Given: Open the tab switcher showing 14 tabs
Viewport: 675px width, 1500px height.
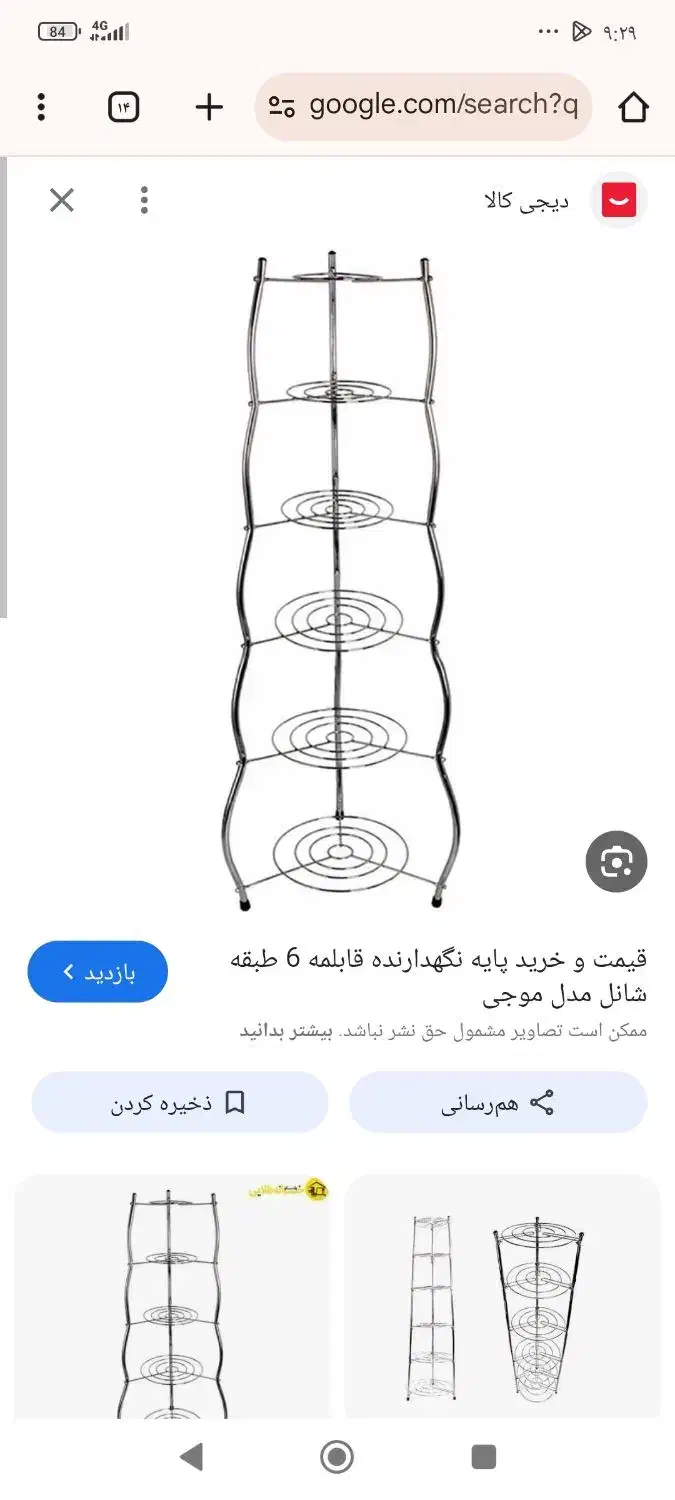Looking at the screenshot, I should [123, 107].
